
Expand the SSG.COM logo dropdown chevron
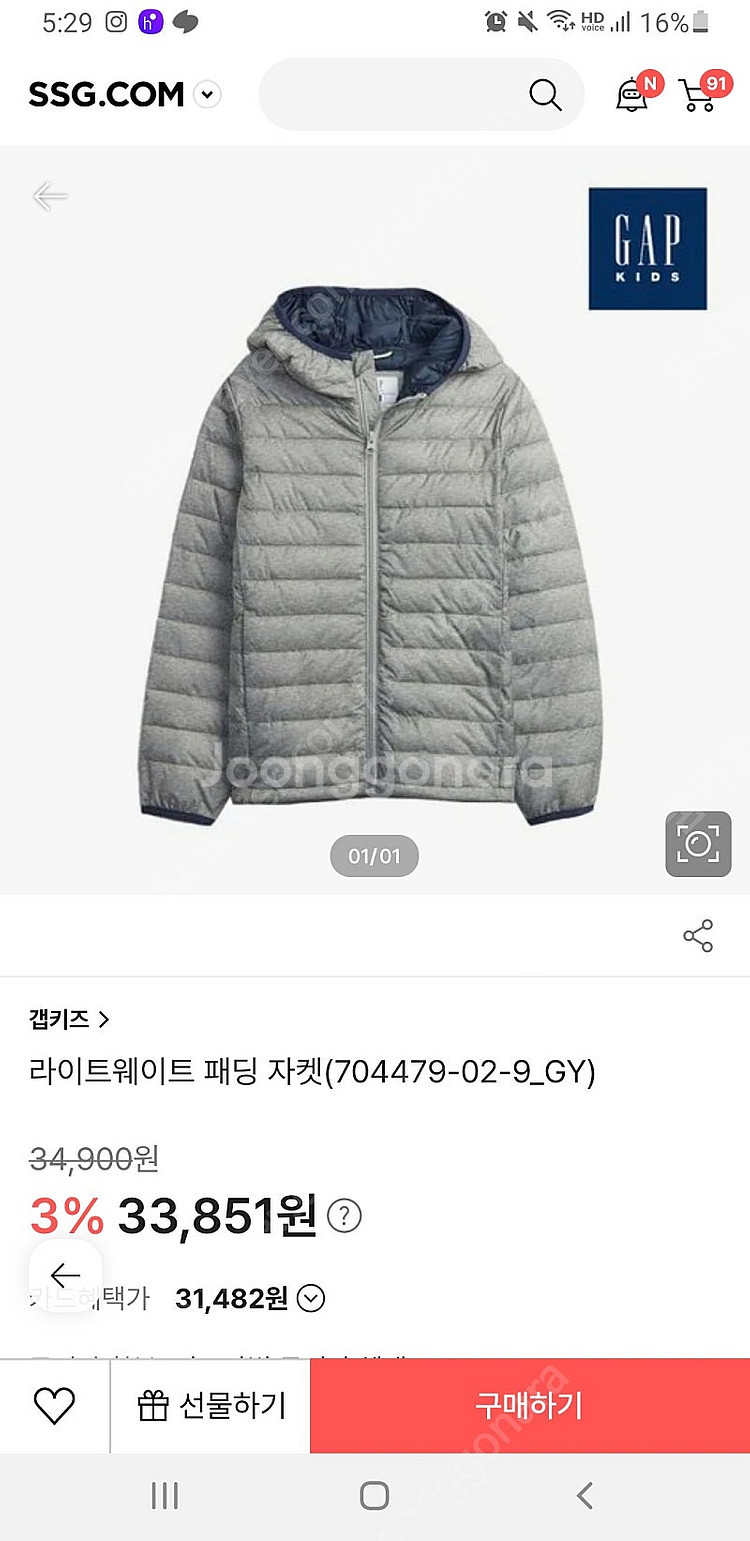pos(207,95)
